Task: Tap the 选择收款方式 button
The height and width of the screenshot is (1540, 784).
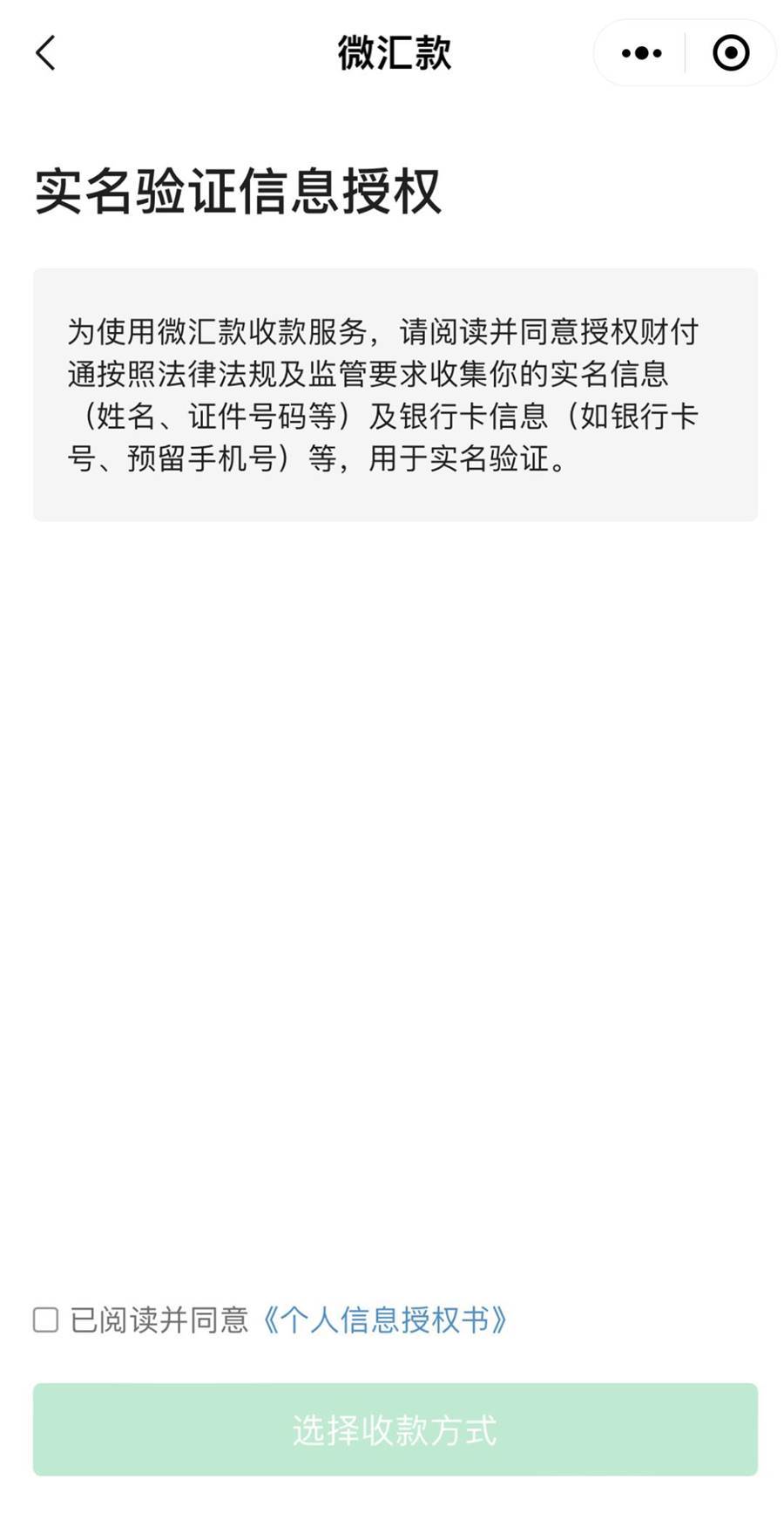Action: 395,1429
